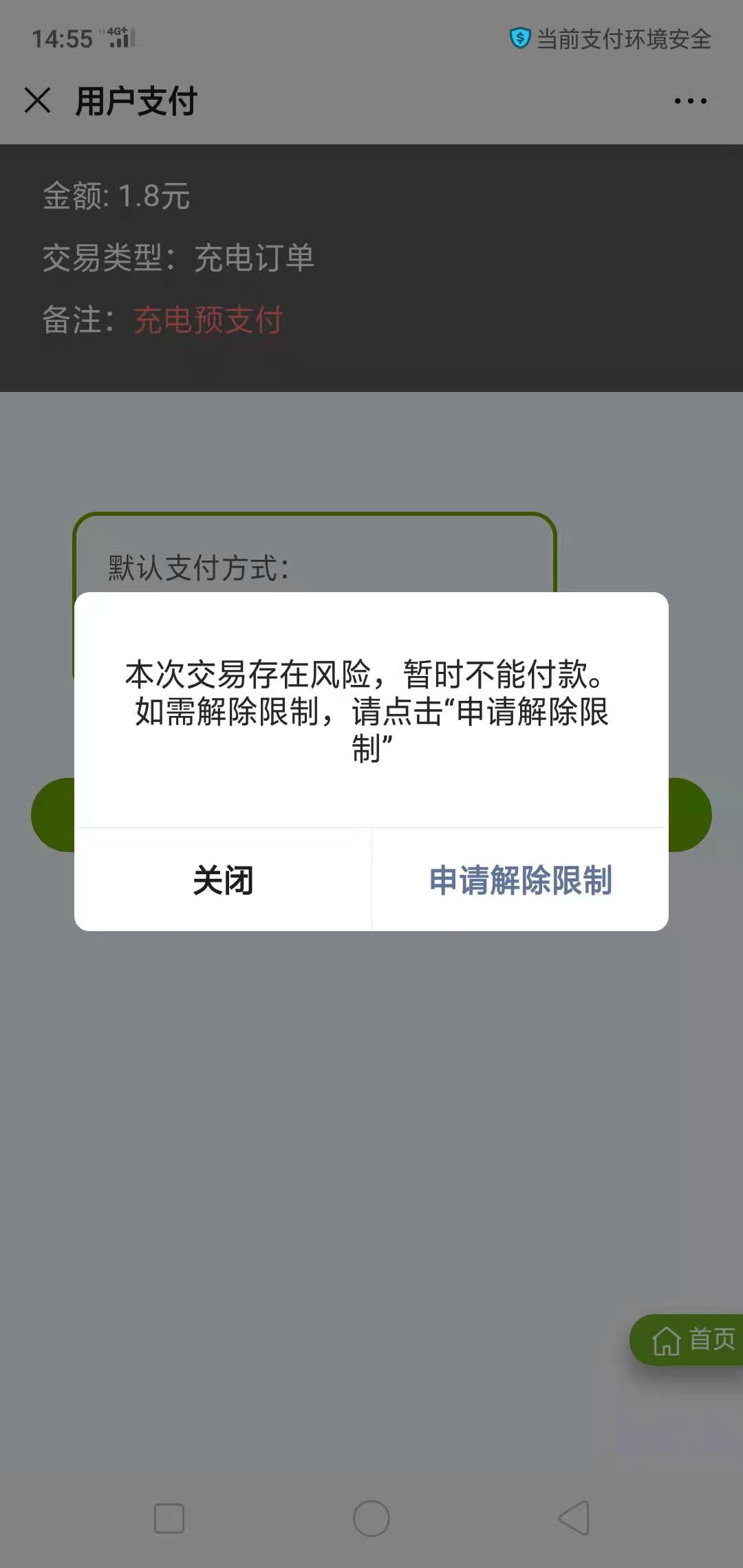Screen dimensions: 743x1568
Task: Tap the 交易类型 充电订单 line
Action: tap(180, 257)
